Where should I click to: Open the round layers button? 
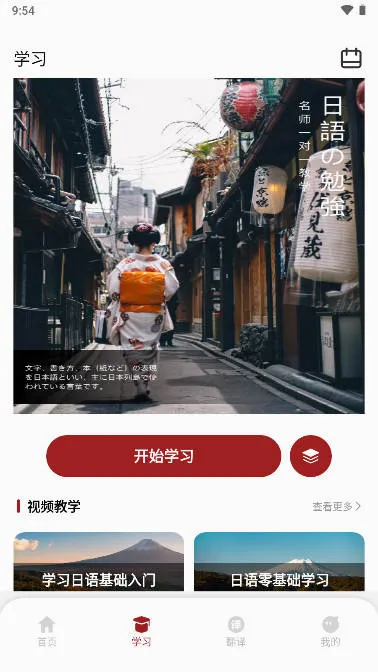pyautogui.click(x=311, y=456)
